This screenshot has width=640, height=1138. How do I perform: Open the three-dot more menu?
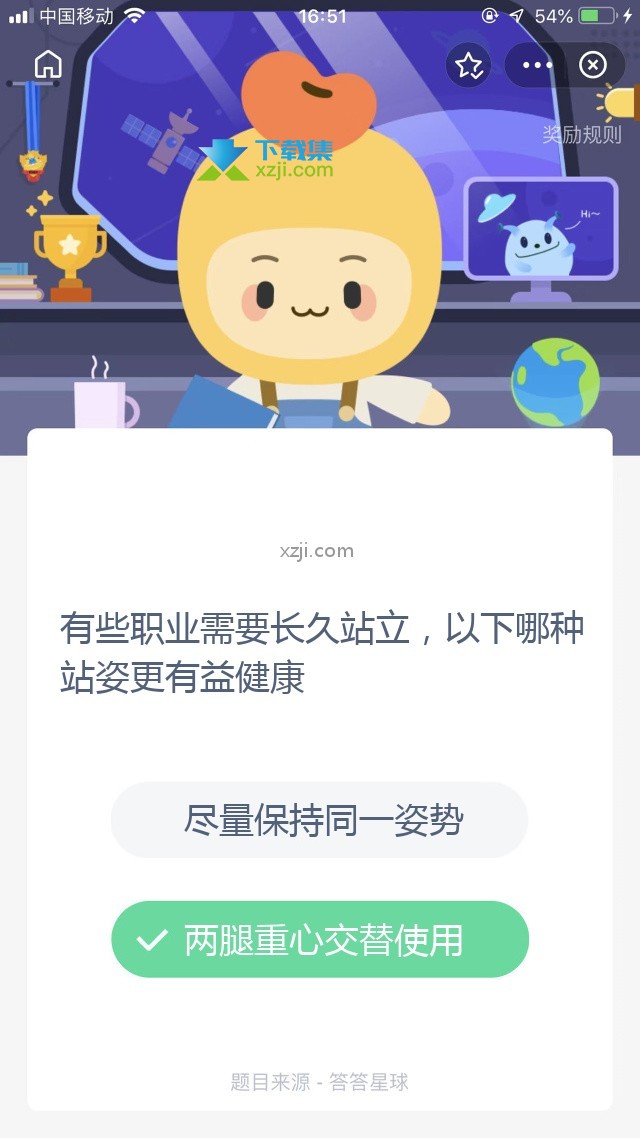[x=537, y=66]
